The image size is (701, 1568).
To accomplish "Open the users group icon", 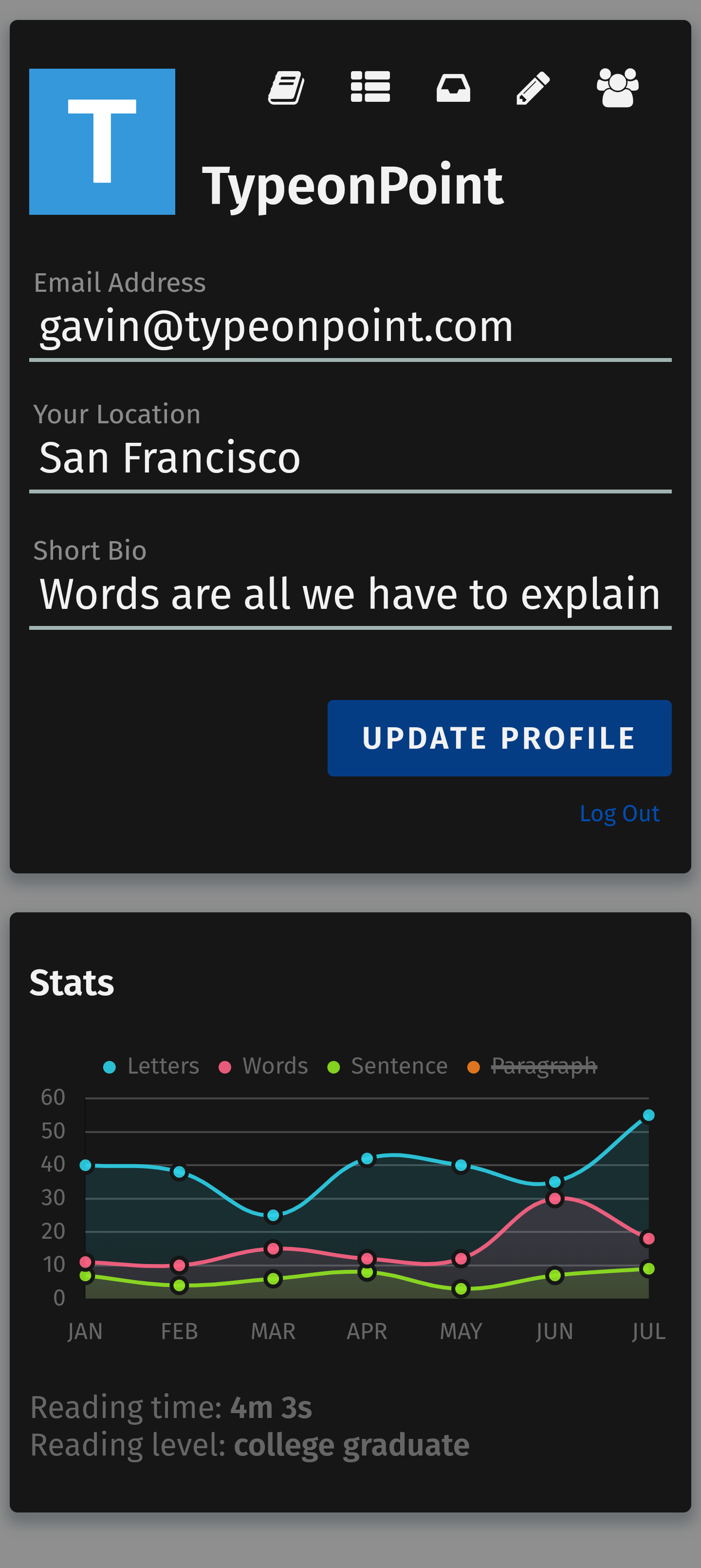I will tap(618, 88).
